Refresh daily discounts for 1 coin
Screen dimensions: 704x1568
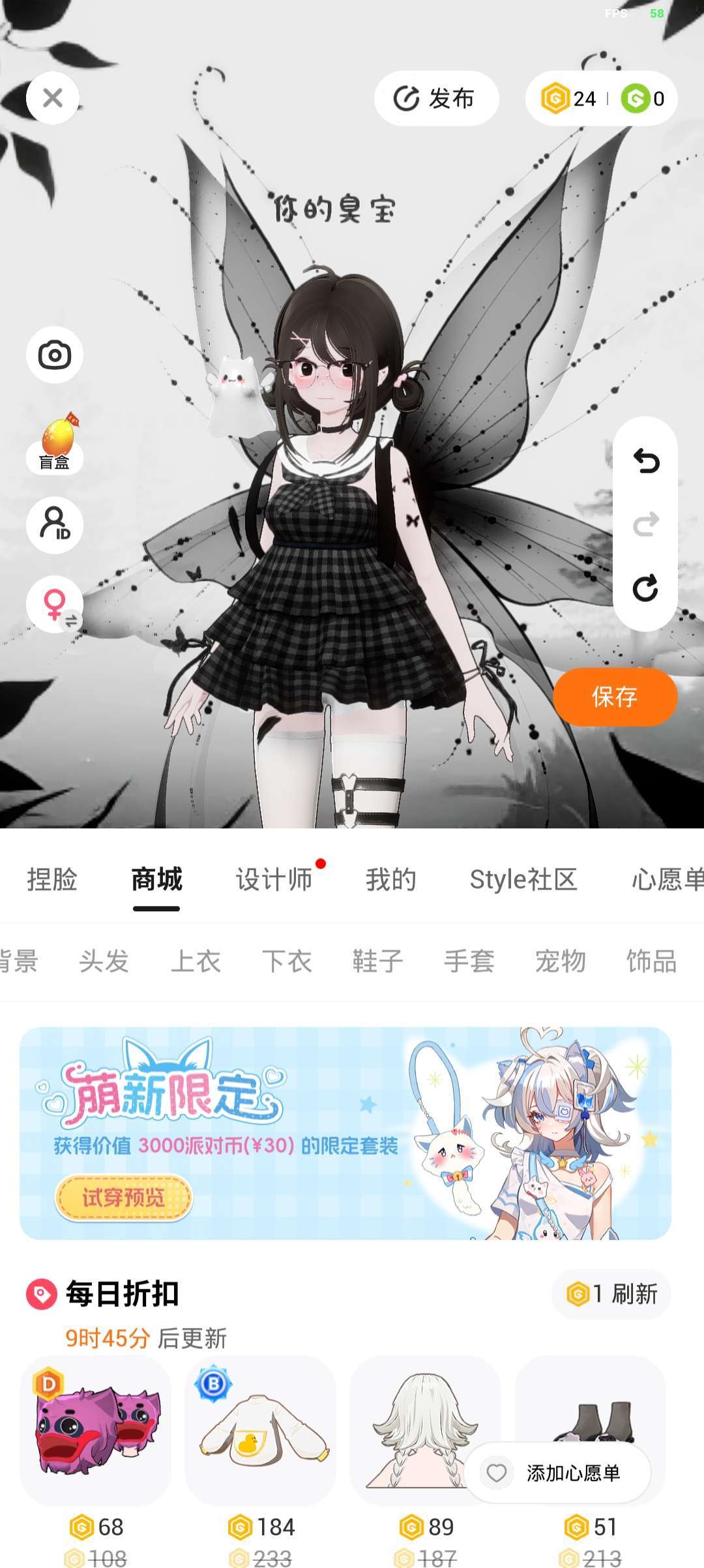pyautogui.click(x=611, y=1293)
